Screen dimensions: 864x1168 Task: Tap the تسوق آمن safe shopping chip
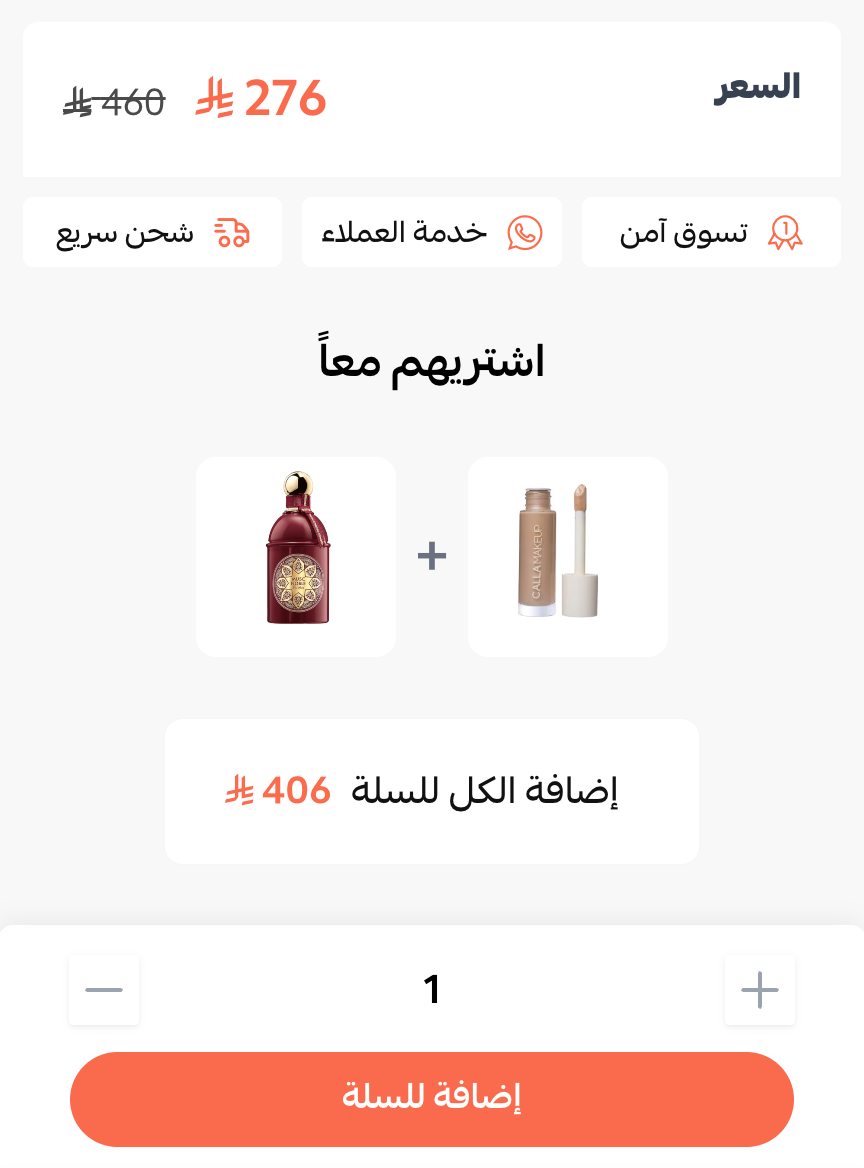(x=711, y=233)
